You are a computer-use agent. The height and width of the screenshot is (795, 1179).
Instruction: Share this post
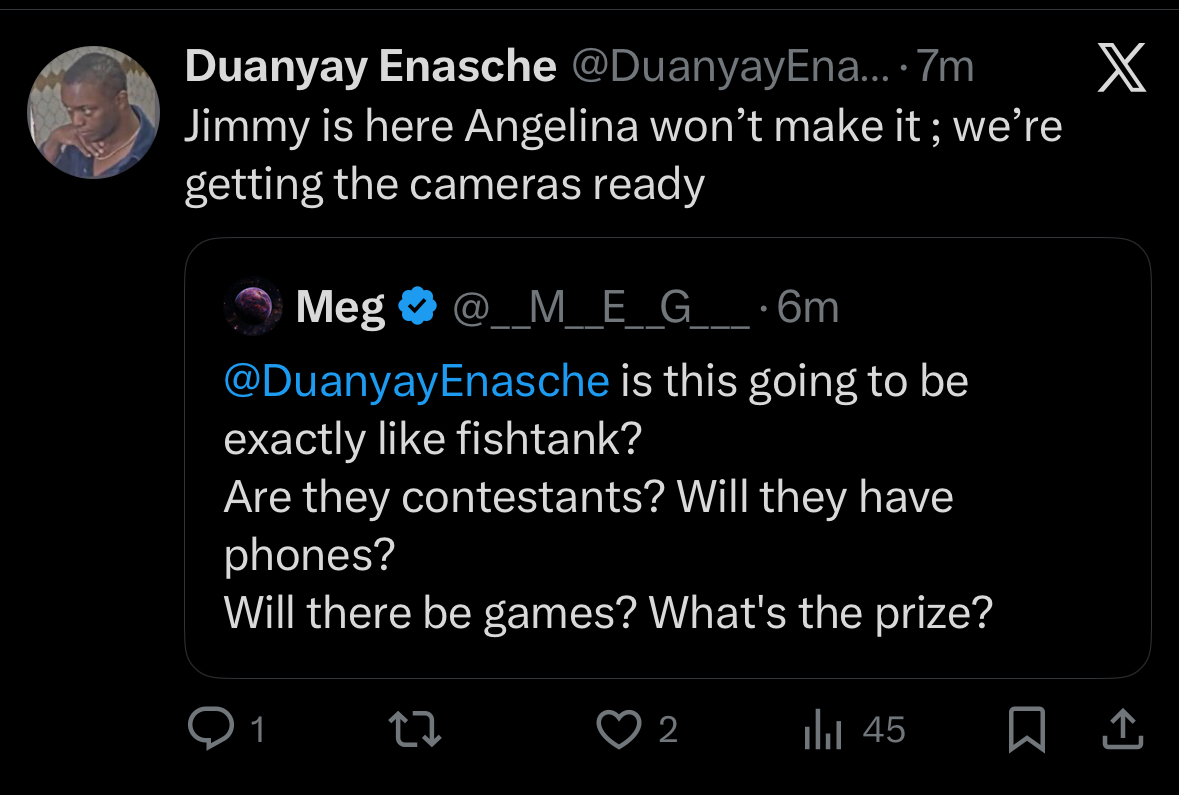(x=1121, y=730)
